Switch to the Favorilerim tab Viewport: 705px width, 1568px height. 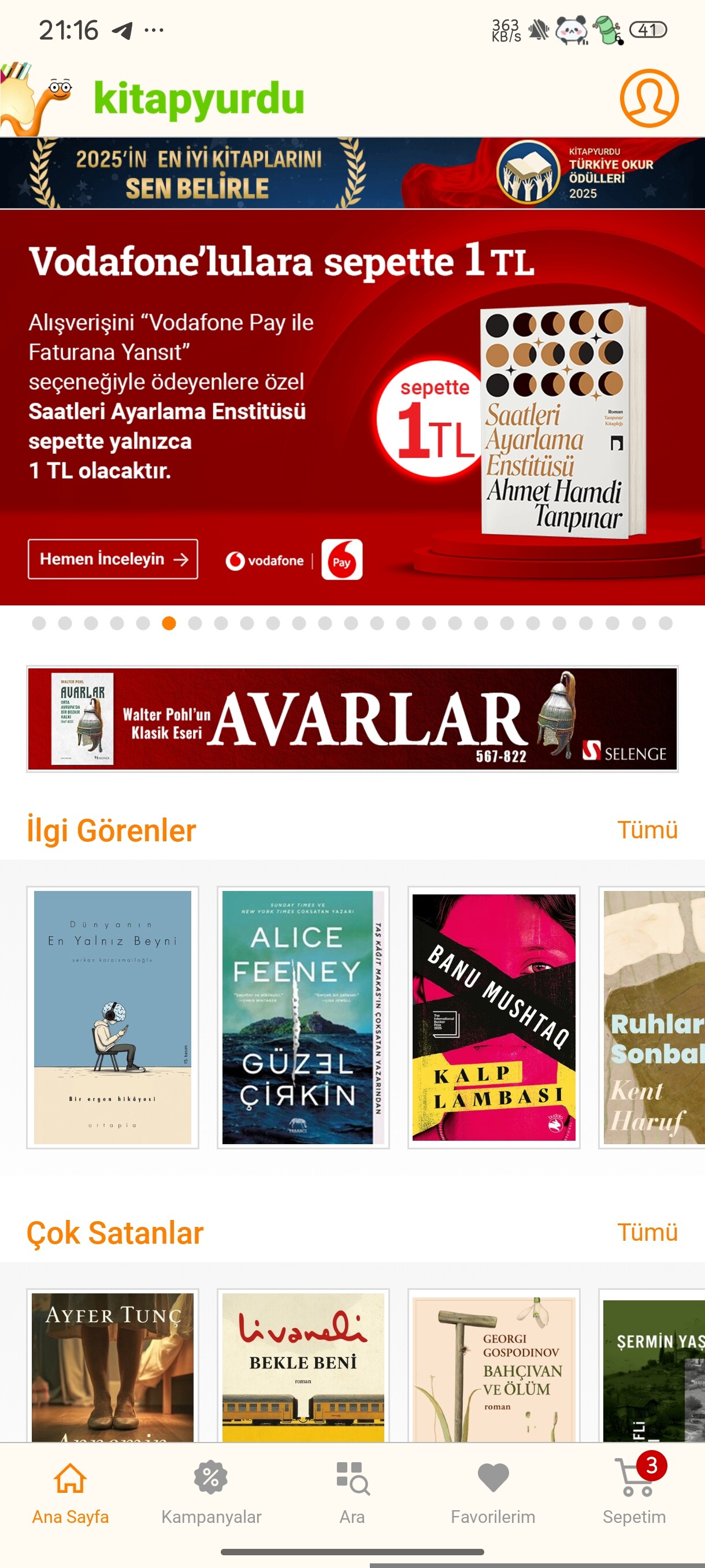pos(493,1492)
